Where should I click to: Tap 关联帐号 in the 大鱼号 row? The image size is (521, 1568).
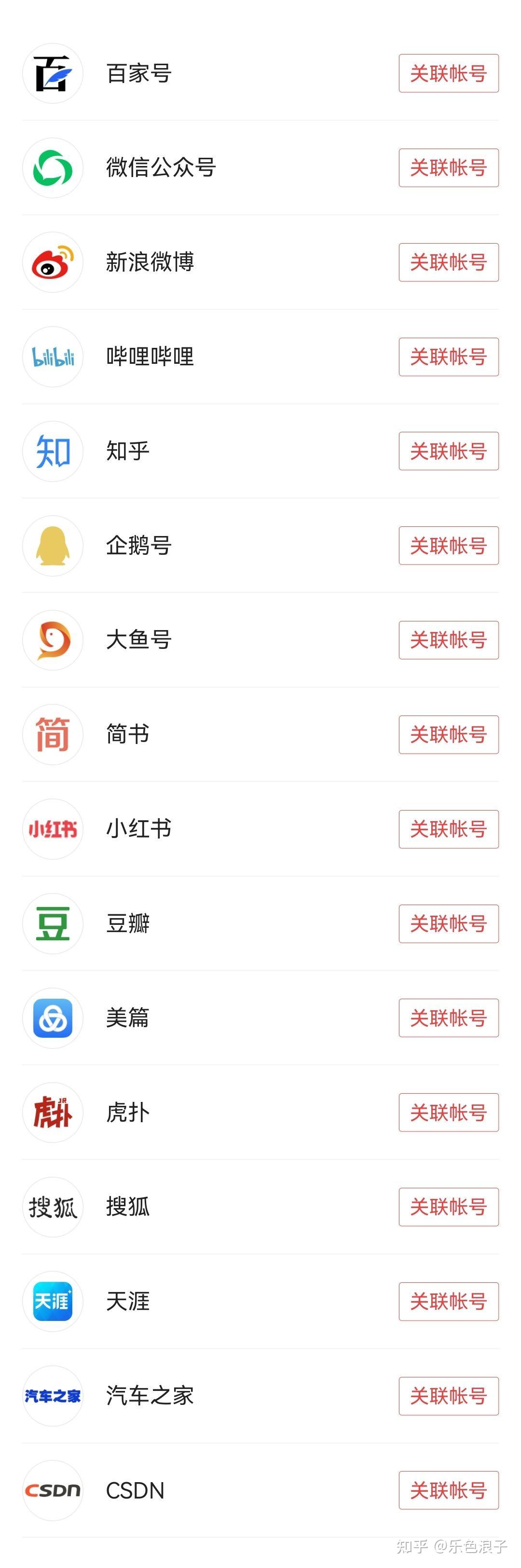tap(449, 640)
